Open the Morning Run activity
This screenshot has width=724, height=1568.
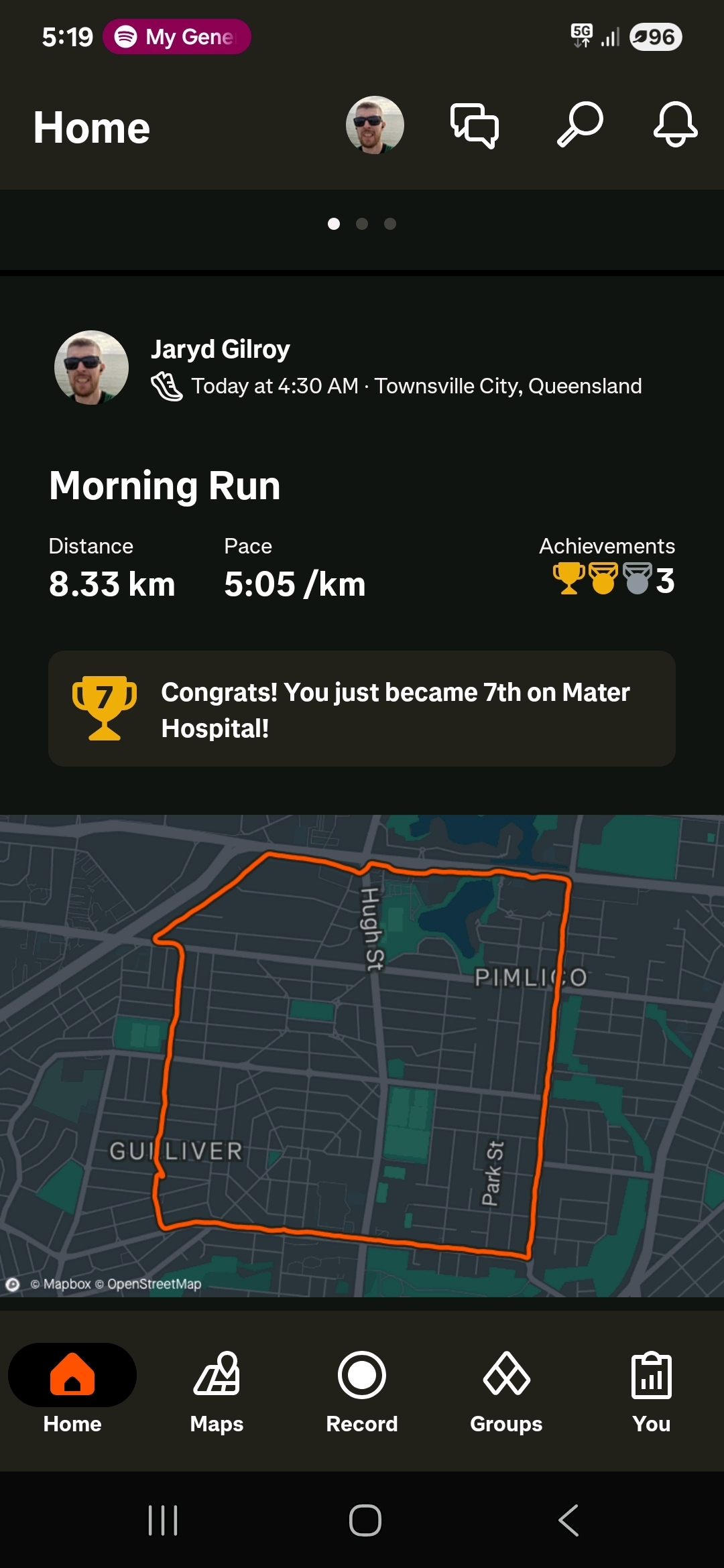pyautogui.click(x=165, y=486)
